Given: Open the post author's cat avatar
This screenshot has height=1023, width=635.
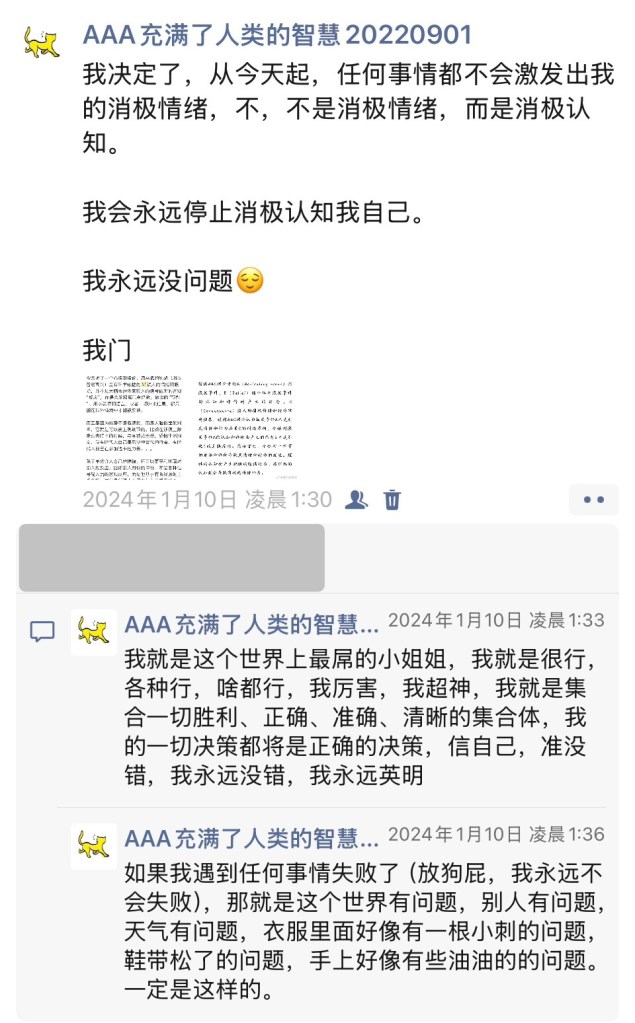Looking at the screenshot, I should tap(41, 41).
